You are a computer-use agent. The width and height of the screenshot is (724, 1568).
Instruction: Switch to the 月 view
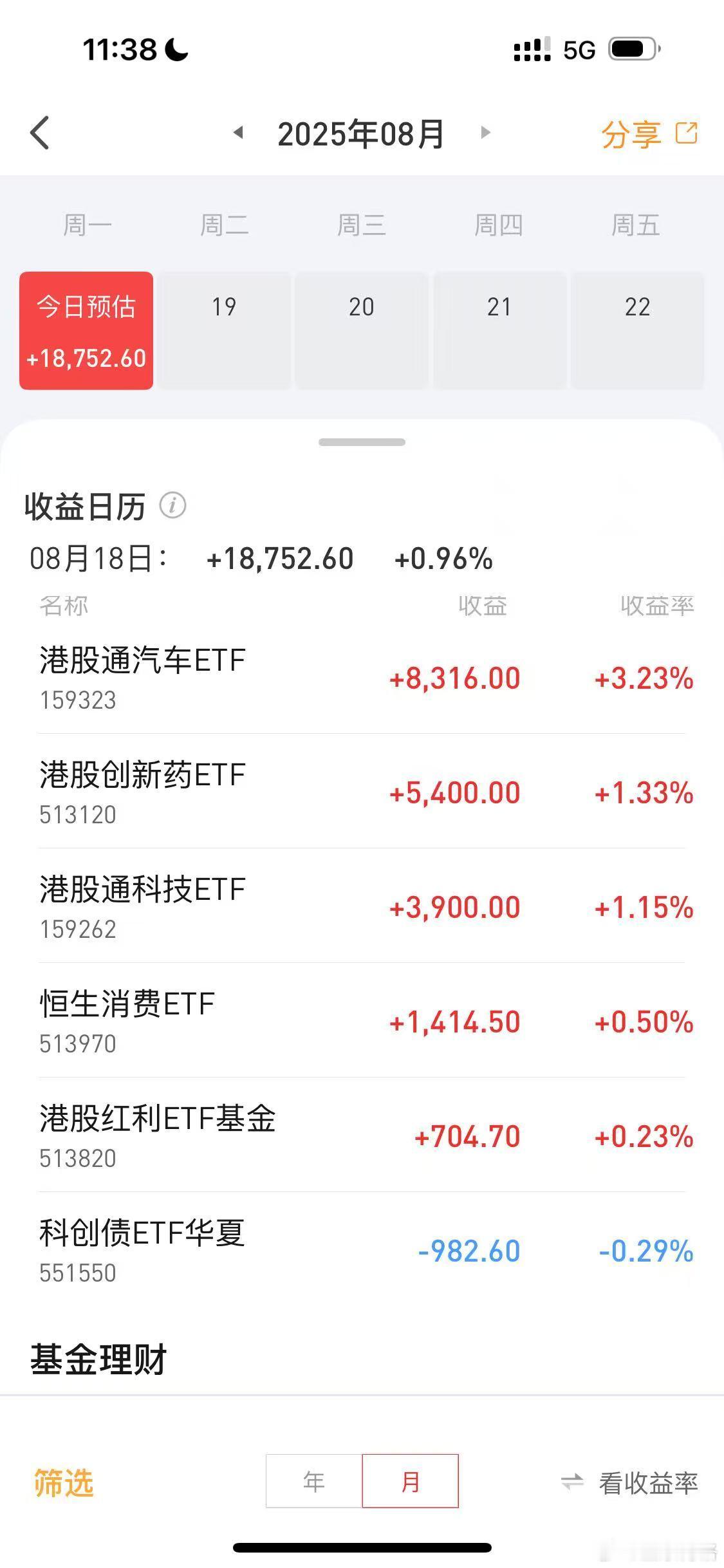point(411,1480)
